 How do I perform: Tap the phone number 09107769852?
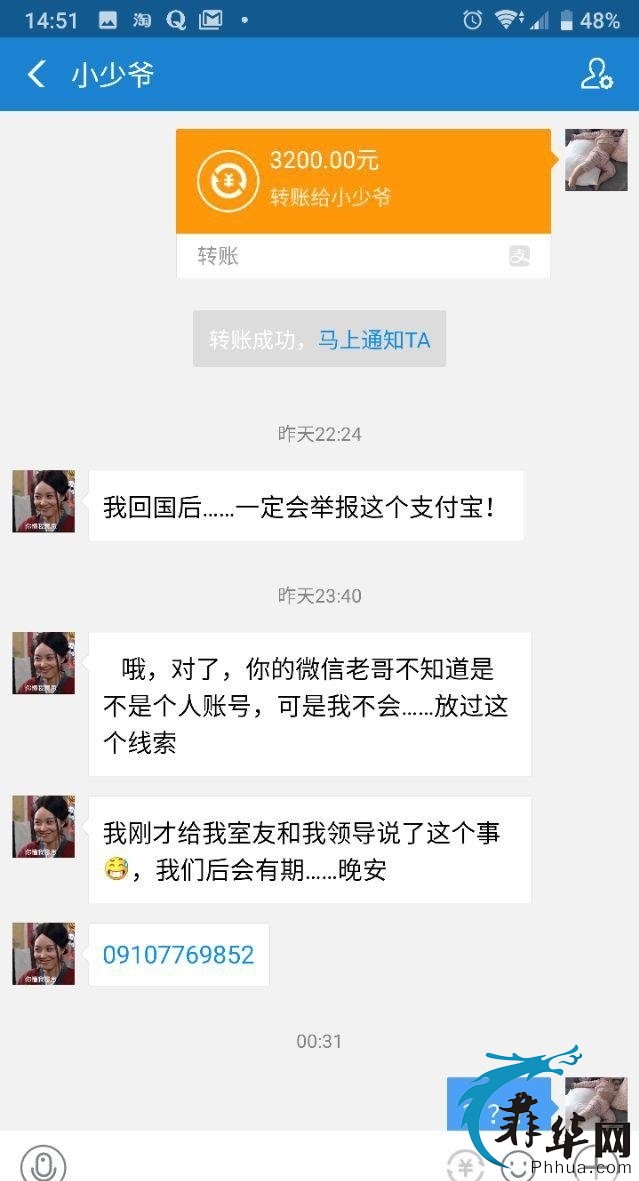178,954
